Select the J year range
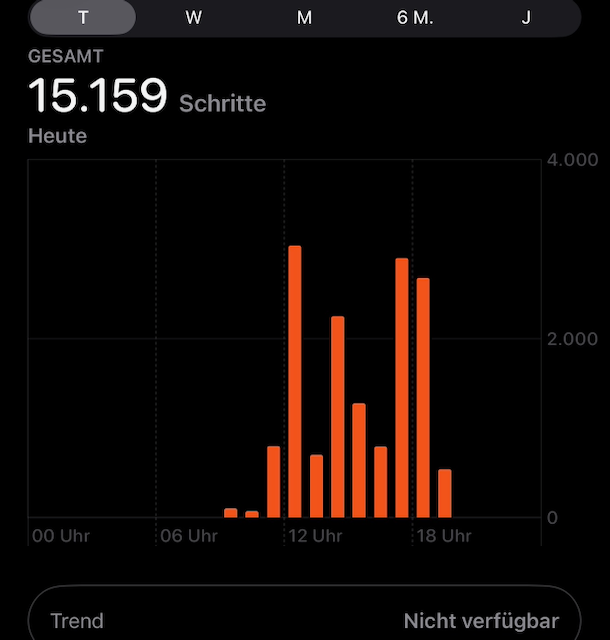This screenshot has width=610, height=640. pos(526,18)
